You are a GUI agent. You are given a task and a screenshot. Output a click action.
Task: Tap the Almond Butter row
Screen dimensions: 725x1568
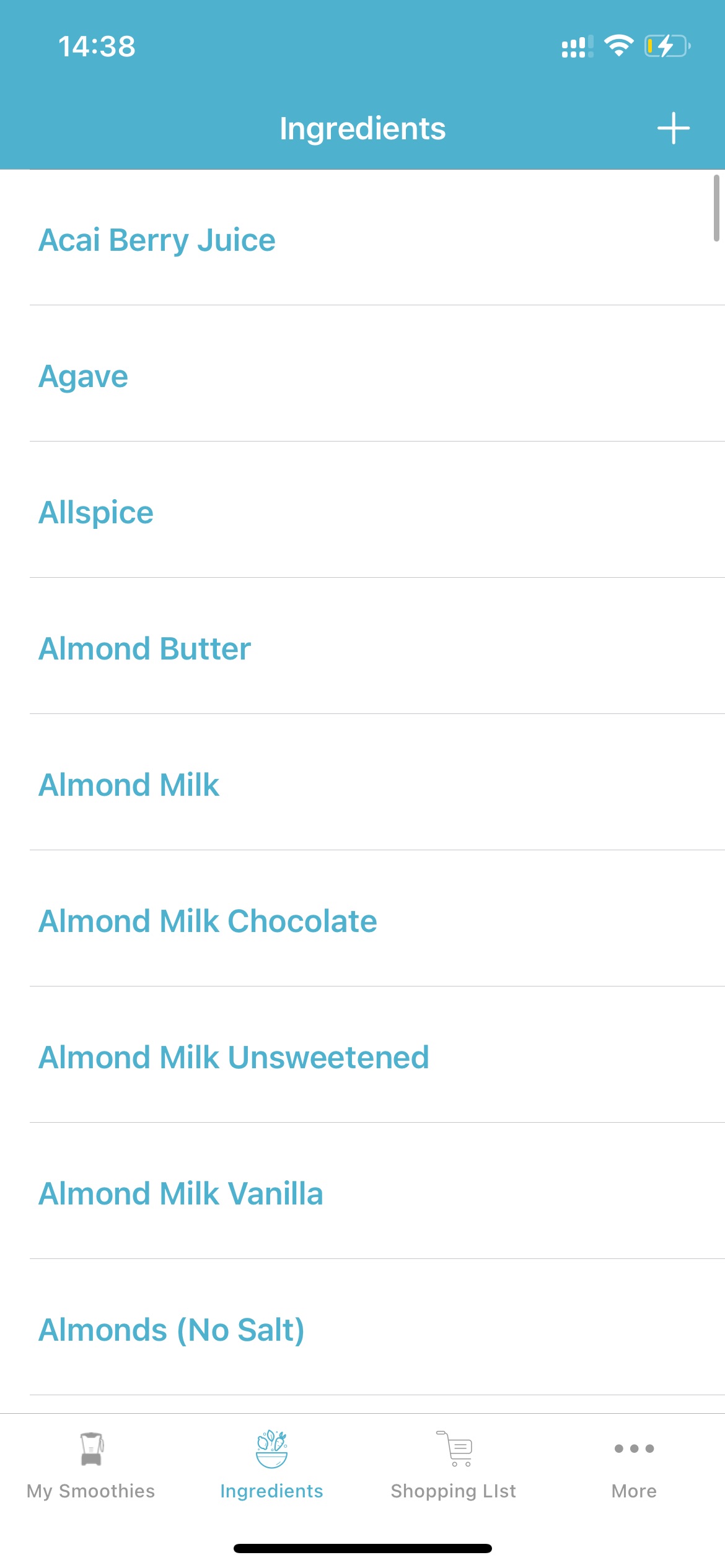click(362, 646)
